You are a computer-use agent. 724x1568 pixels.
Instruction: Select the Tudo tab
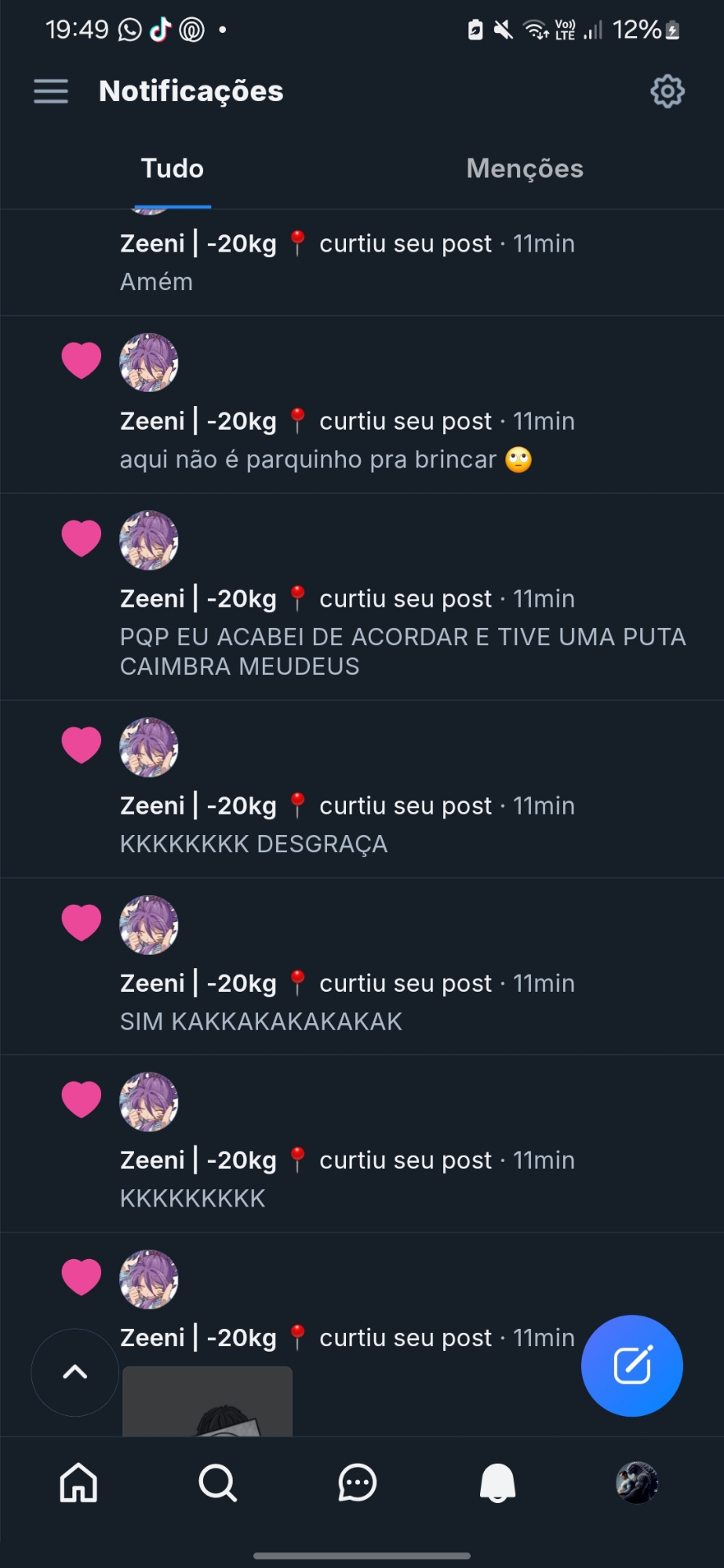(x=173, y=169)
